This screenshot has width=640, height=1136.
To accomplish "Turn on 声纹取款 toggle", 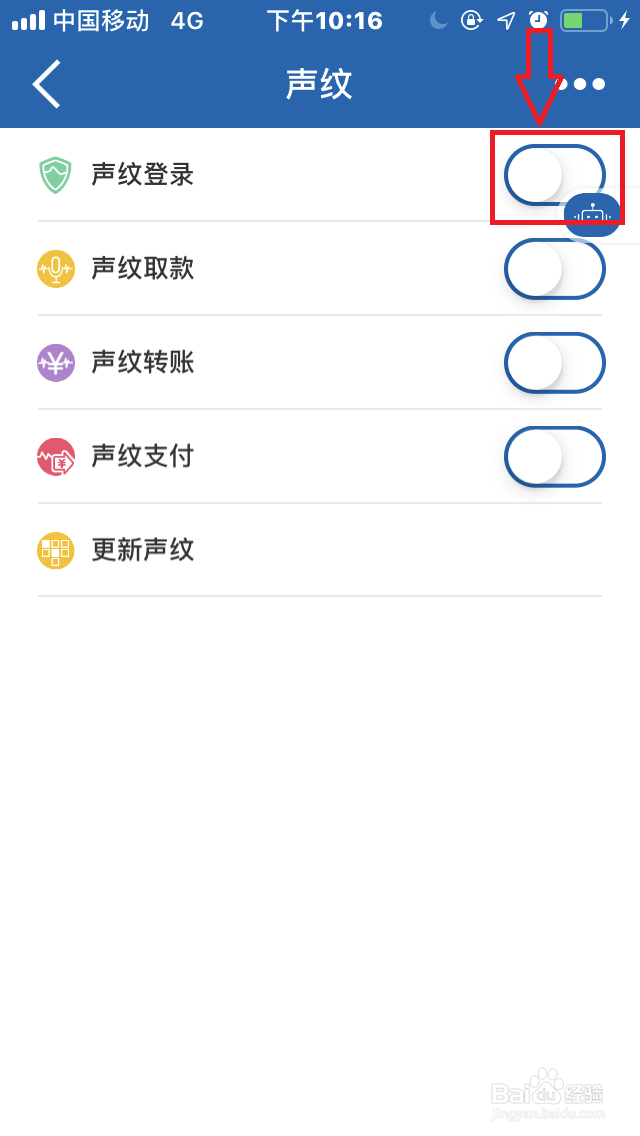I will point(554,269).
